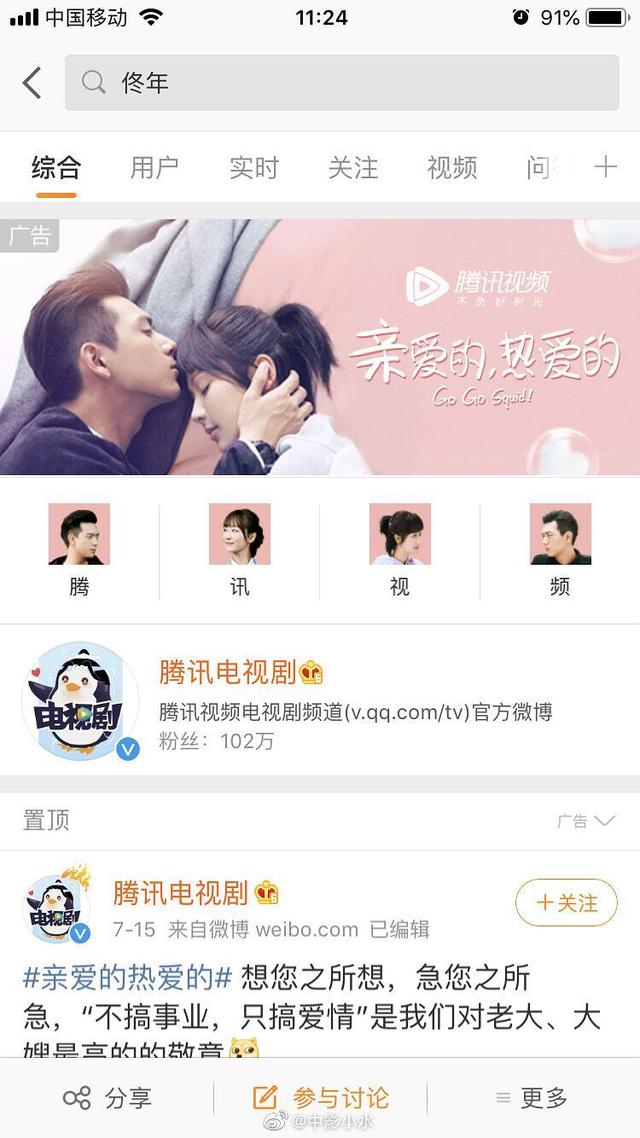The width and height of the screenshot is (640, 1138).
Task: Select the 关注 tab
Action: click(352, 168)
